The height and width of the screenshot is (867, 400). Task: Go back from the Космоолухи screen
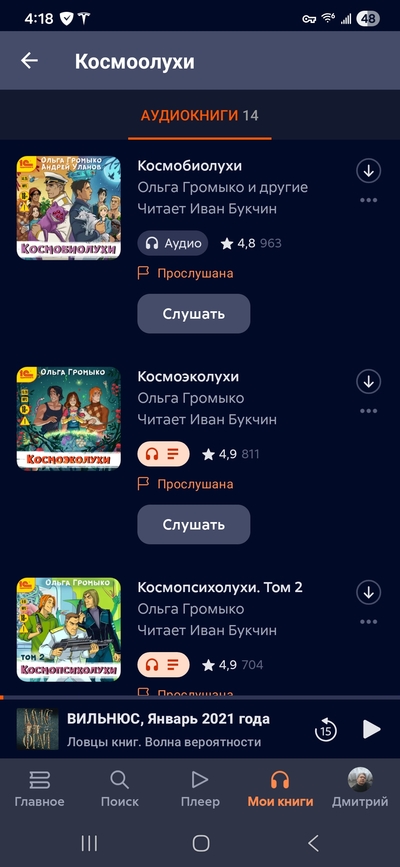pos(29,61)
